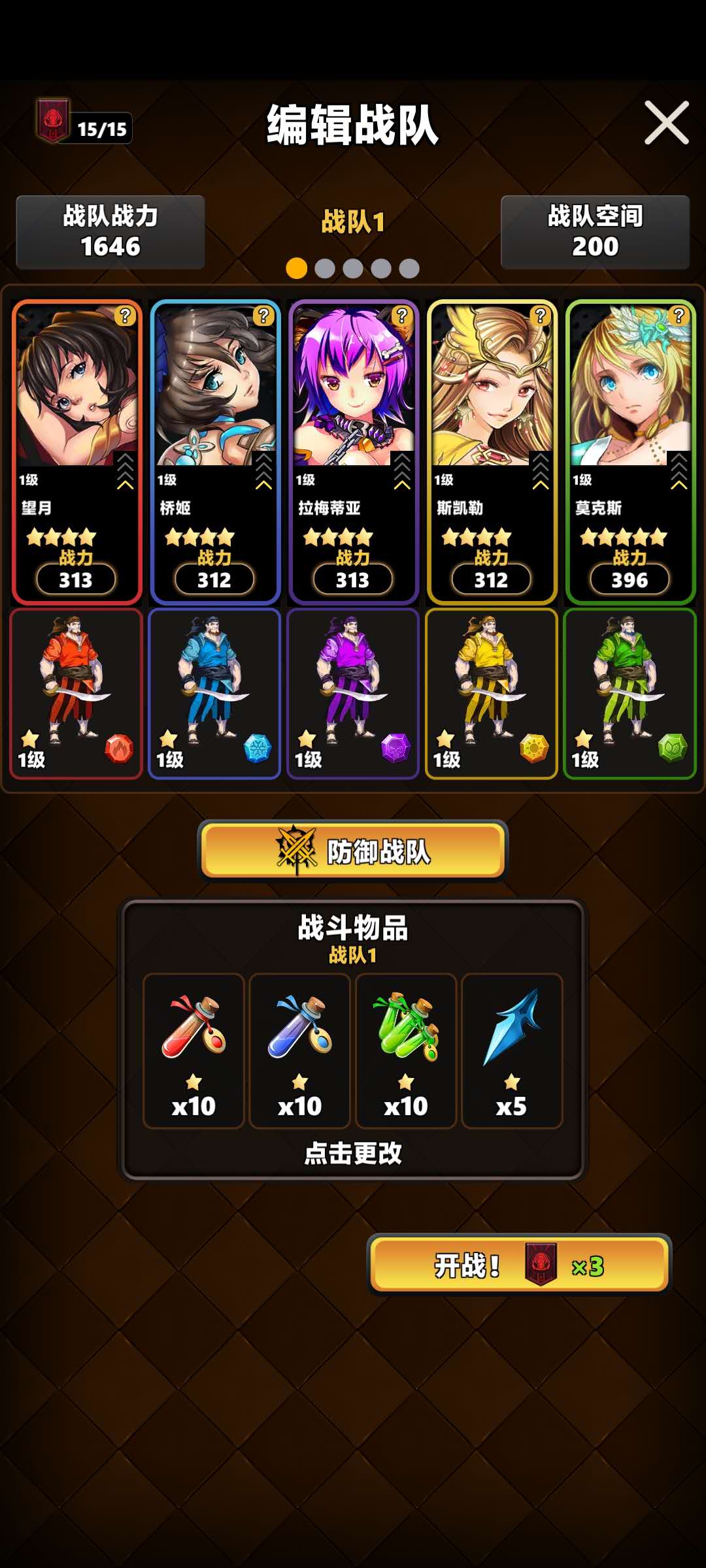
Task: Tap the 开战! button to start battle
Action: (519, 1265)
